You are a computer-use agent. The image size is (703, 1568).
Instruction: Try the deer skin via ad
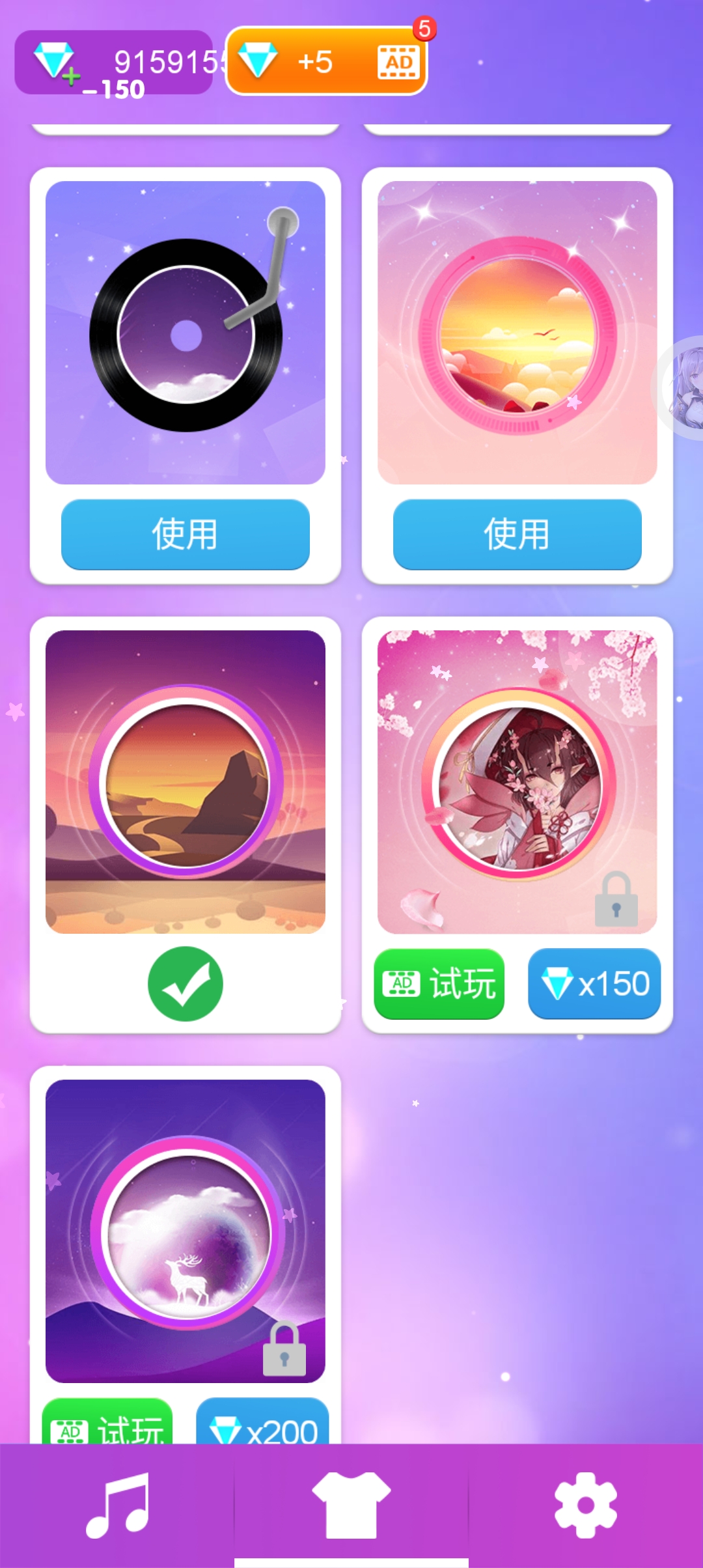[107, 1426]
